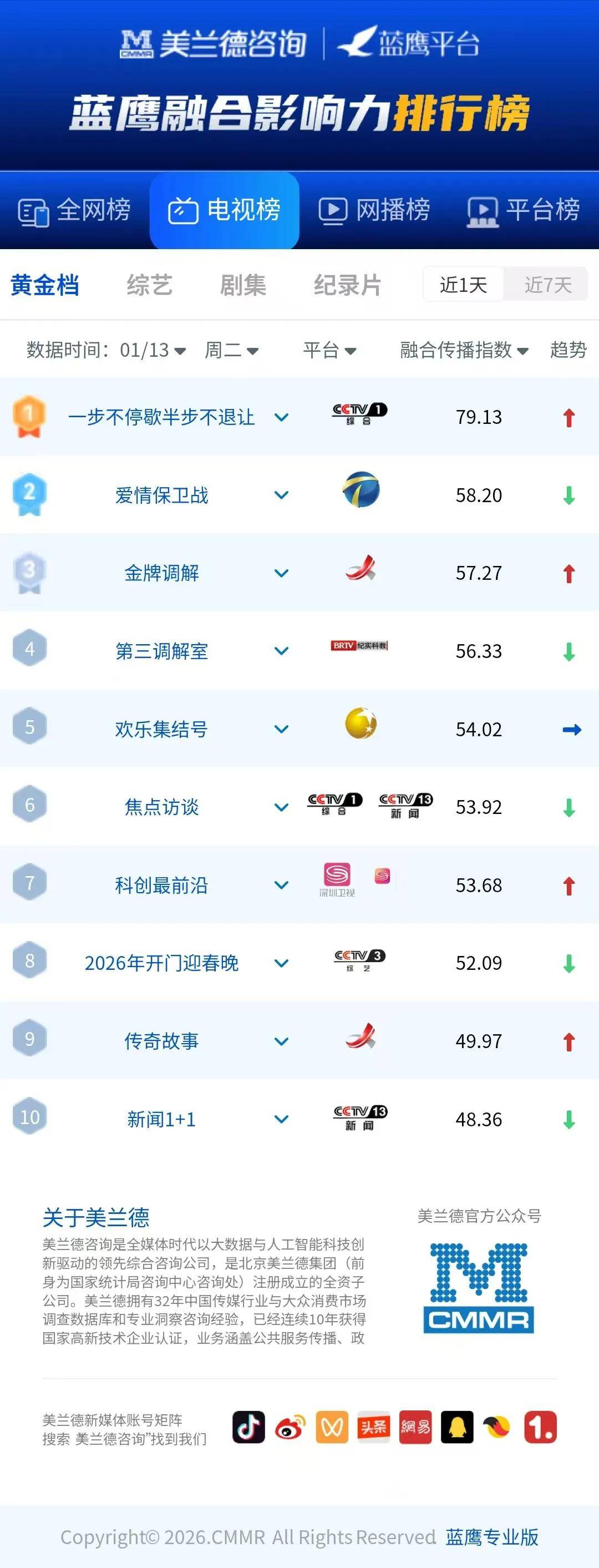This screenshot has height=1568, width=599.
Task: Expand details for 爱情保卫战
Action: pos(281,495)
